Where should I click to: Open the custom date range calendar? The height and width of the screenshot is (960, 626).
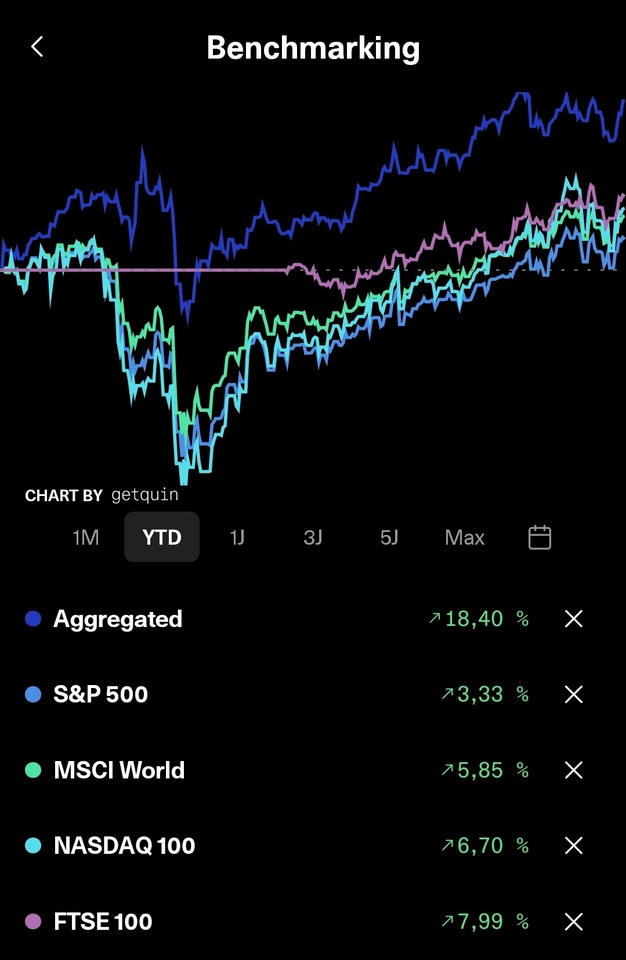(540, 538)
